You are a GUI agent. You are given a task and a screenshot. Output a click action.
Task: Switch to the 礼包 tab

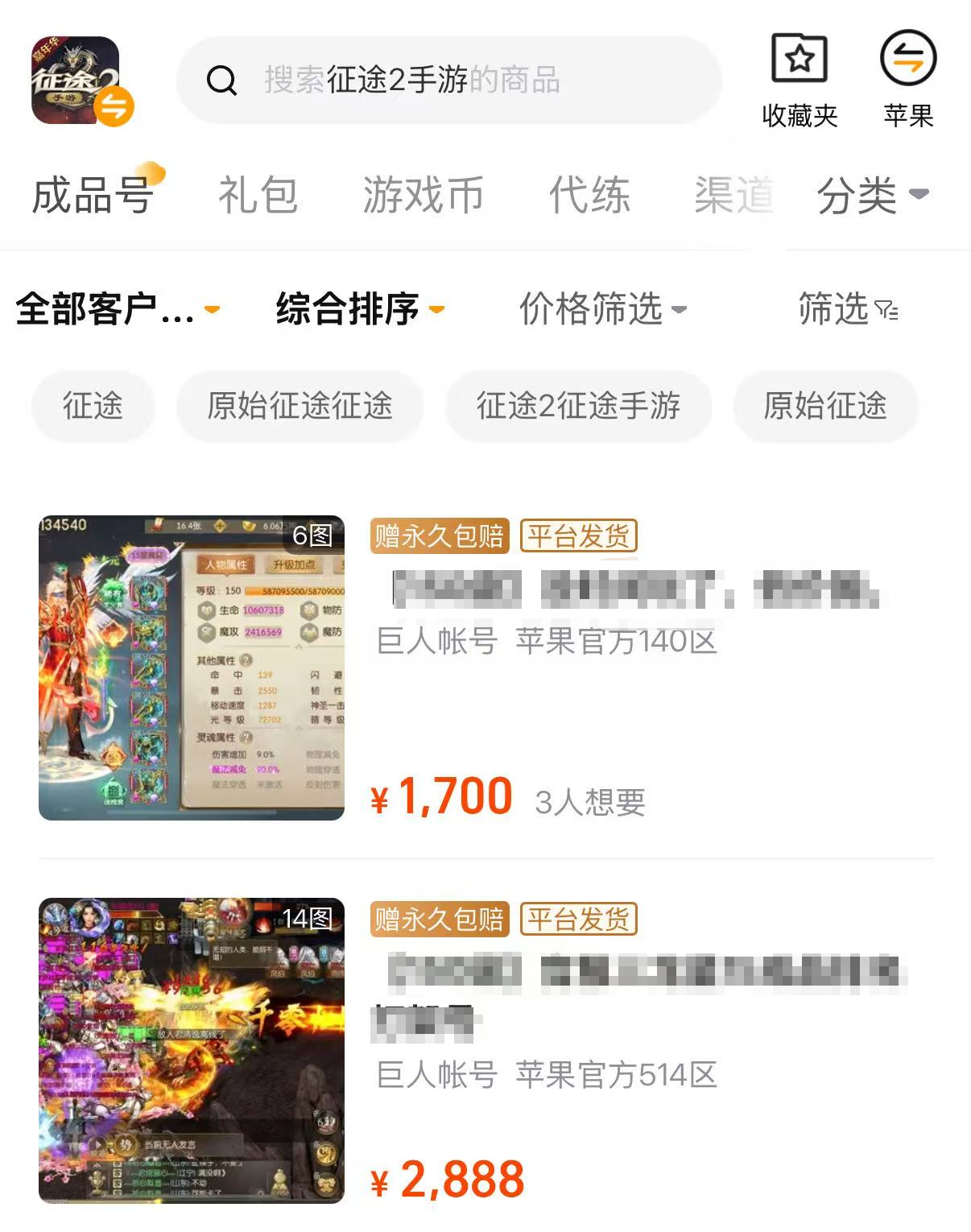[258, 195]
